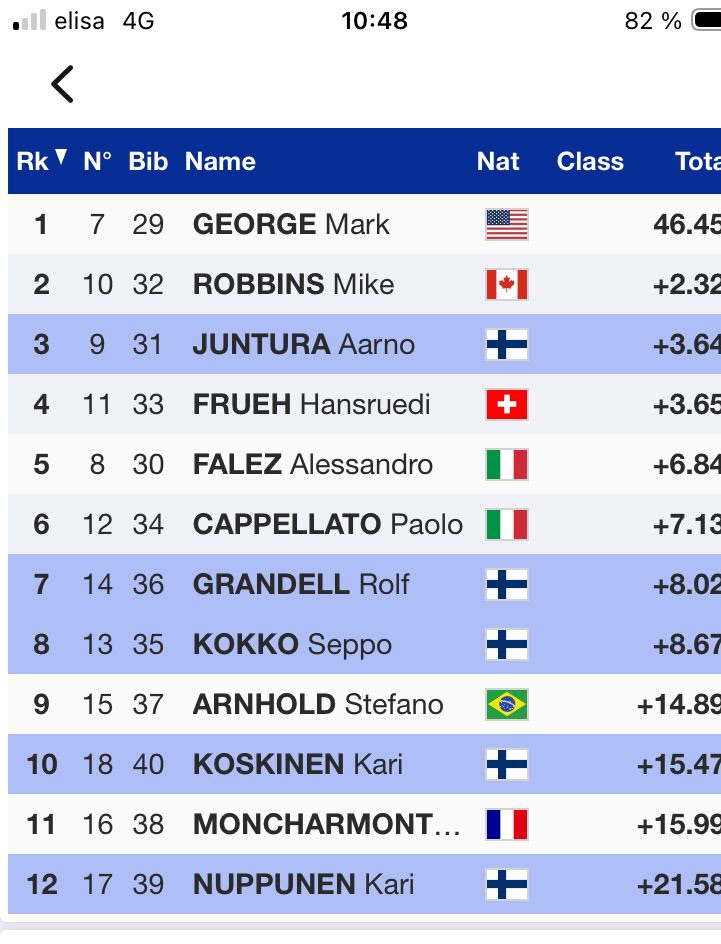Sort results by the Rk column

click(x=40, y=161)
